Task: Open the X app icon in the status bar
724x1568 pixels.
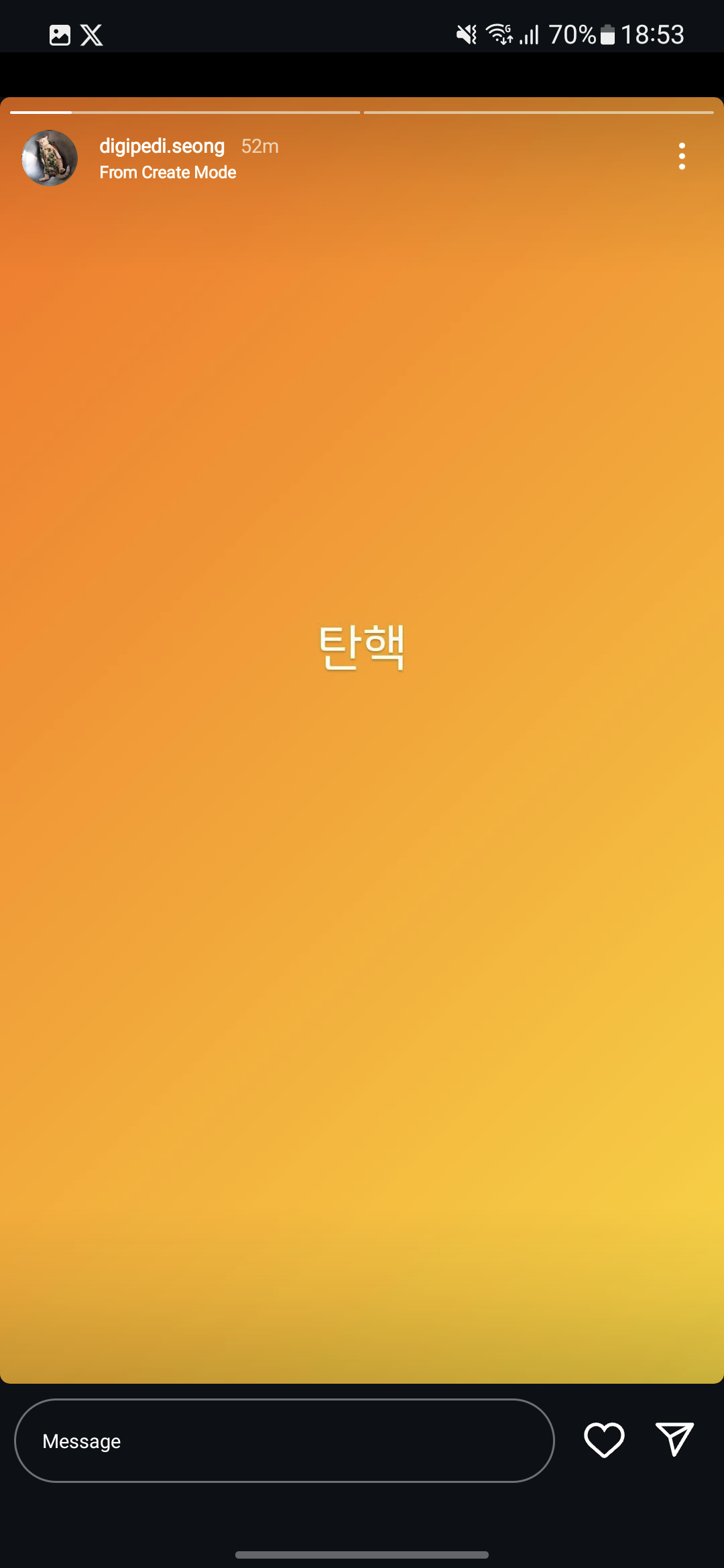Action: (91, 34)
